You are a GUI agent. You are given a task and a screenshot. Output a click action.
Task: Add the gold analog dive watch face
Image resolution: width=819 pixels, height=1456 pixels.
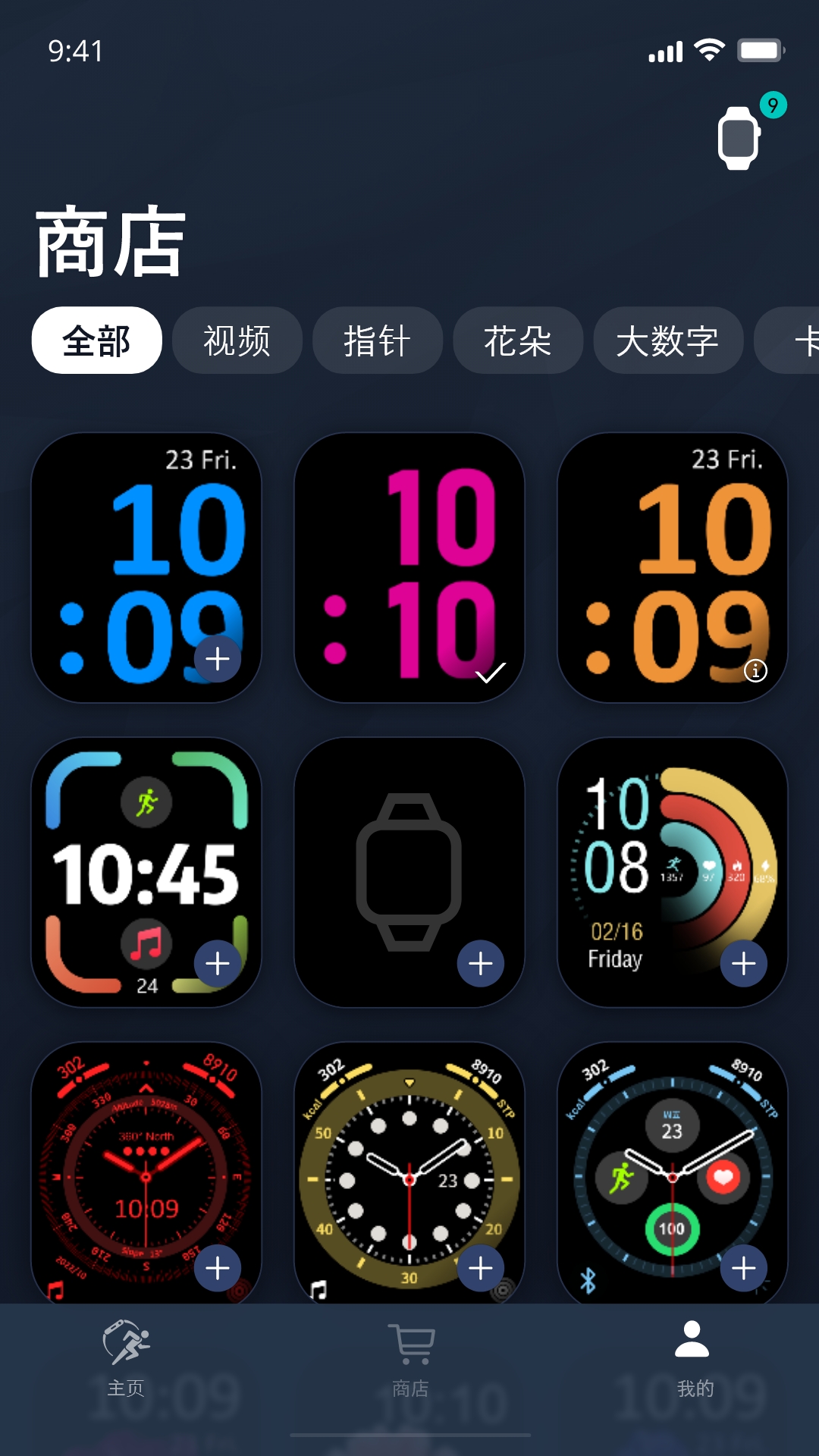(x=479, y=1266)
